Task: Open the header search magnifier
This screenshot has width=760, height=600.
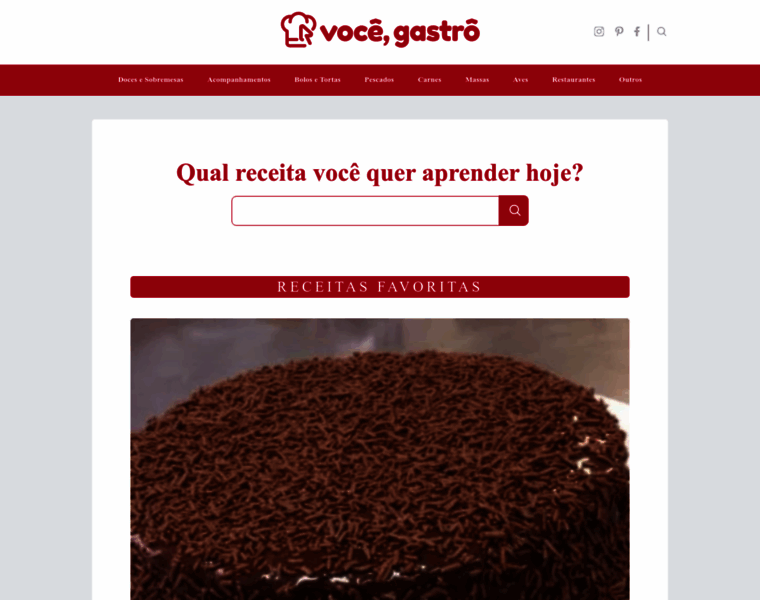Action: pos(662,31)
